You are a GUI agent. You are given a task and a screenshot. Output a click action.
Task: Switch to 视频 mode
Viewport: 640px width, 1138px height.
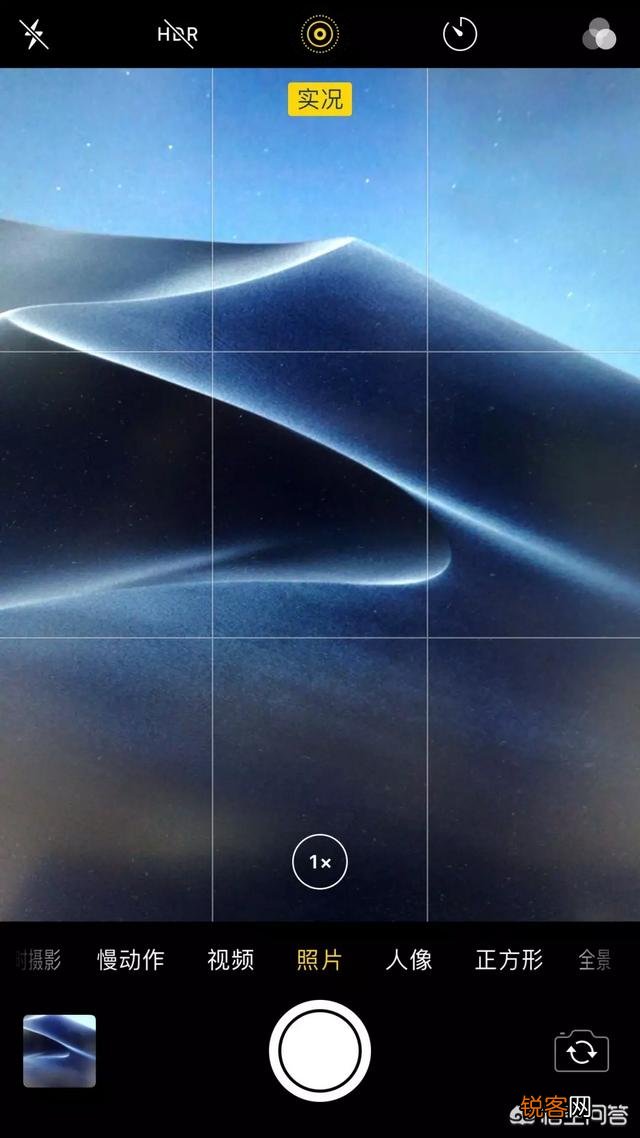click(x=230, y=960)
